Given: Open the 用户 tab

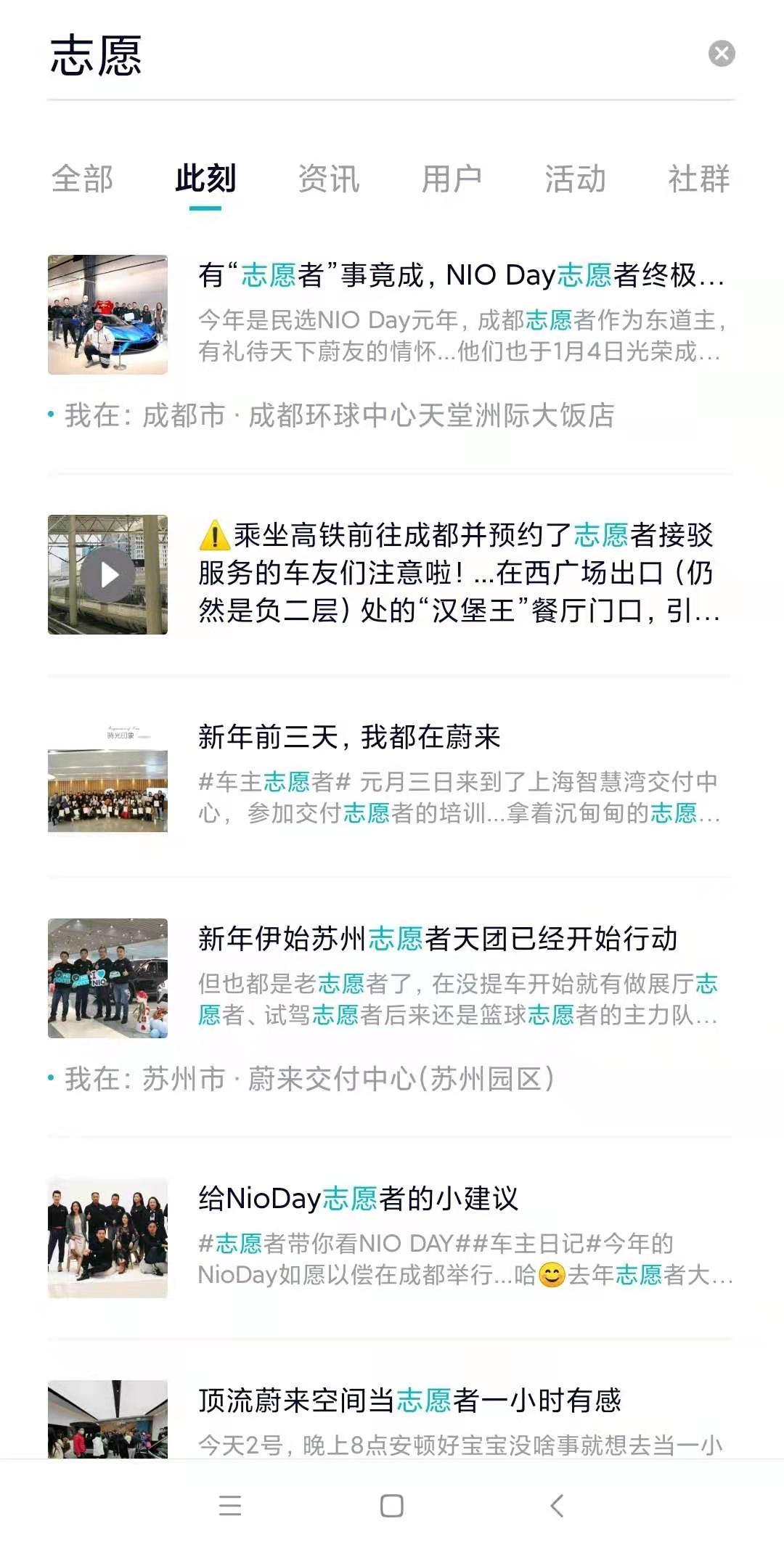Looking at the screenshot, I should coord(452,179).
